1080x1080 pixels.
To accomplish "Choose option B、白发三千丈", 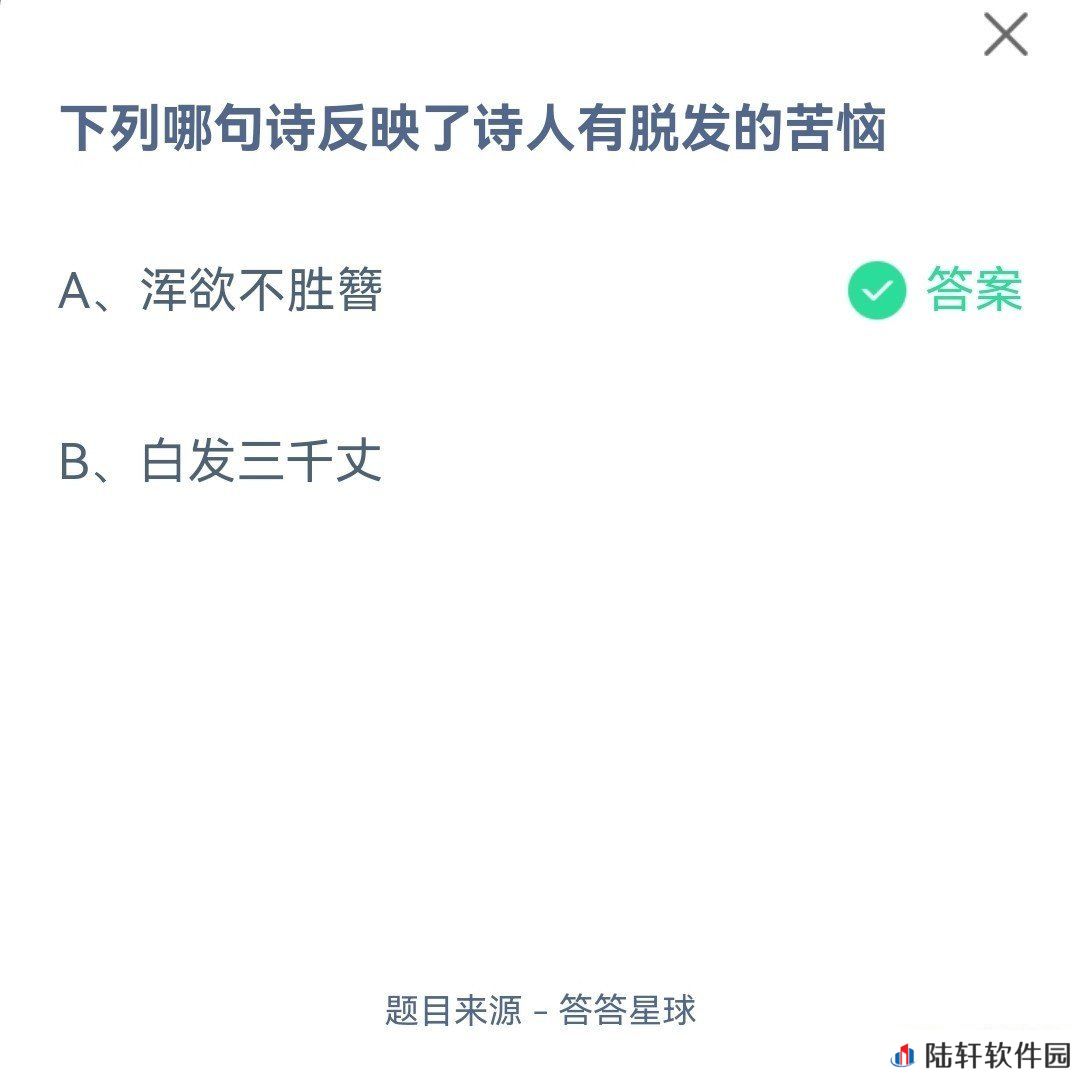I will pyautogui.click(x=221, y=463).
